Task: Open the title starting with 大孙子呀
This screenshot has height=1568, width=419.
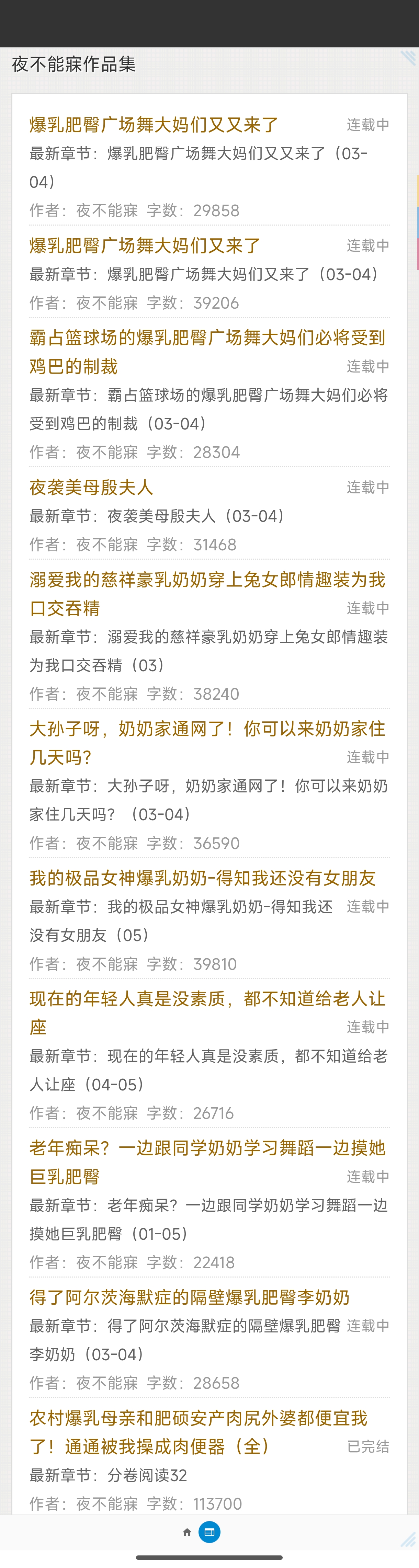Action: tap(207, 743)
